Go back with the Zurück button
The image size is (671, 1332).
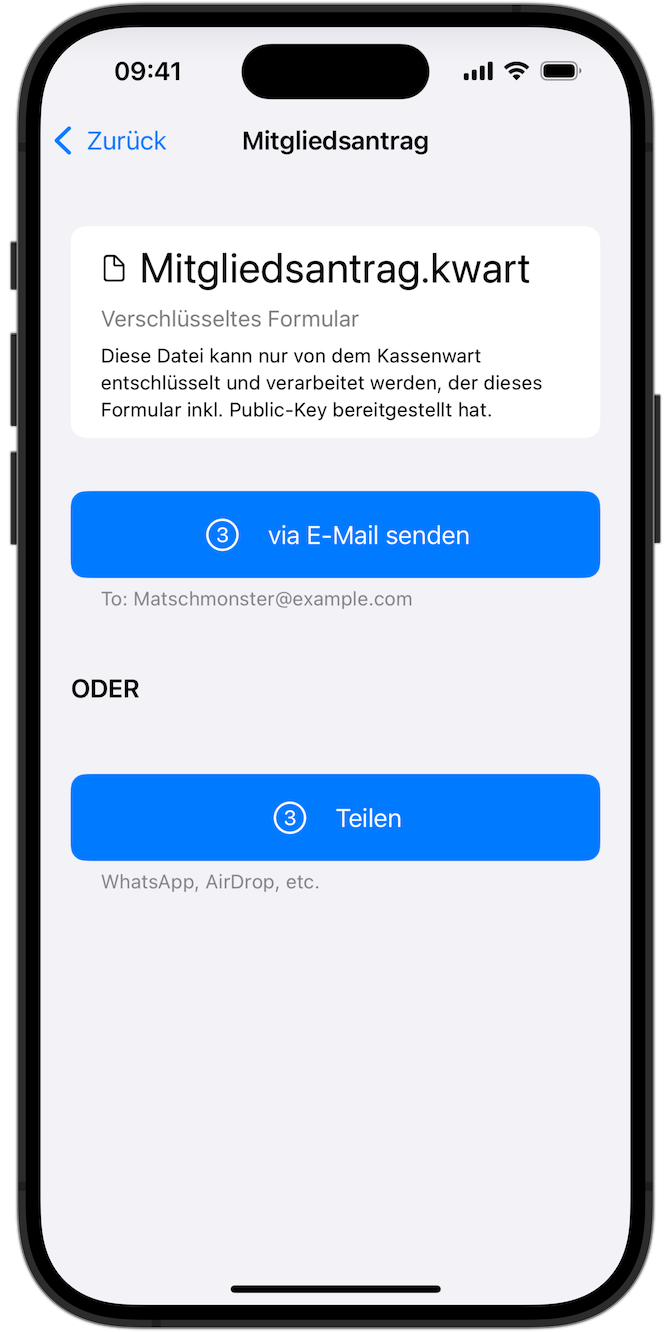110,141
